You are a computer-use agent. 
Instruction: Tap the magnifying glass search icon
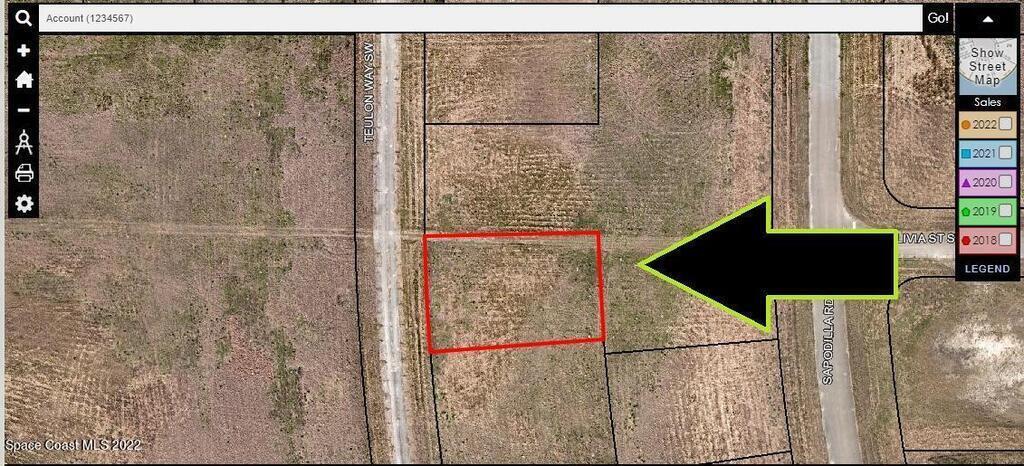pos(23,18)
